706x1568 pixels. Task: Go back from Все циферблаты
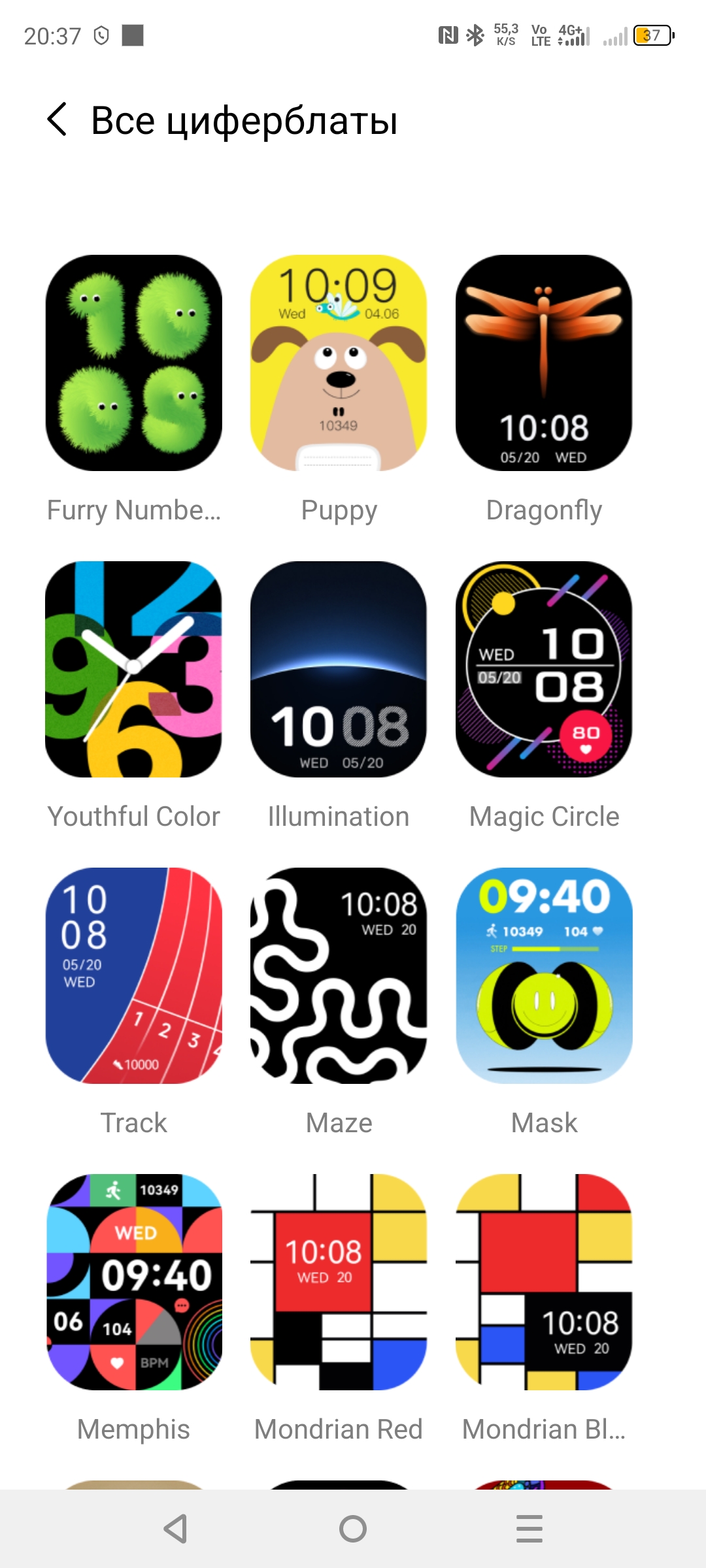click(58, 120)
